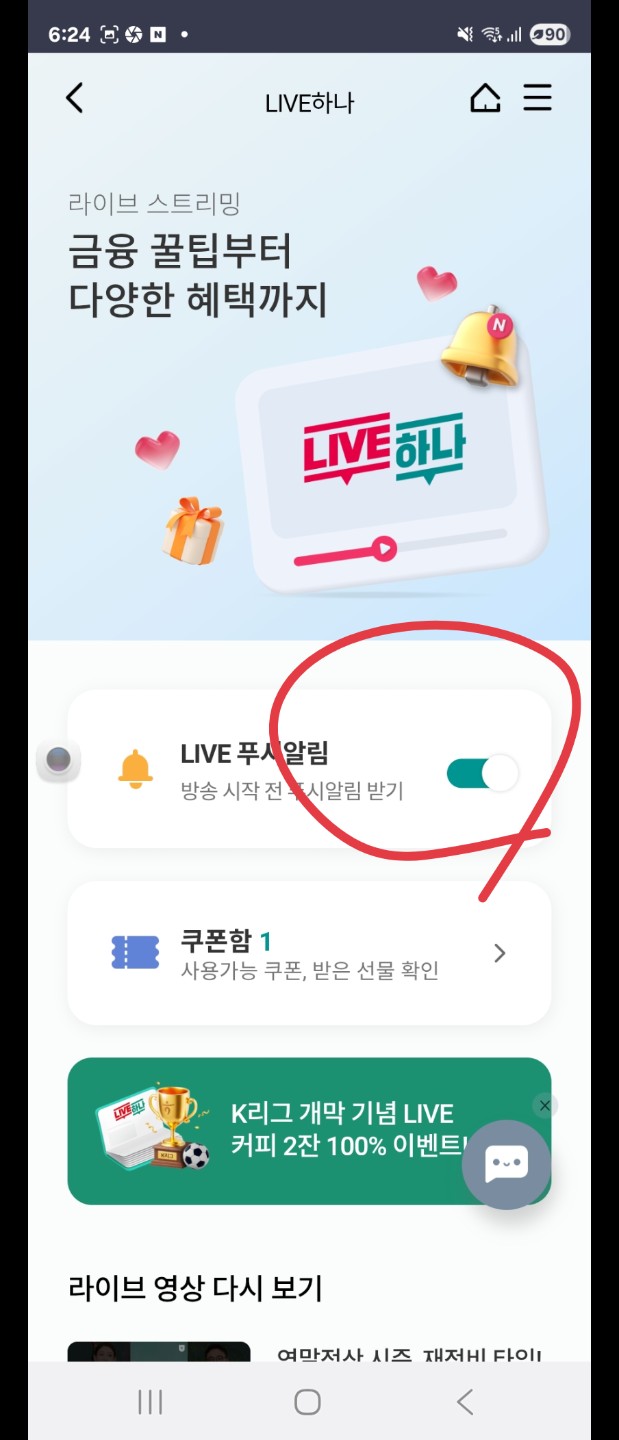
Task: Tap the system home button
Action: (308, 1402)
